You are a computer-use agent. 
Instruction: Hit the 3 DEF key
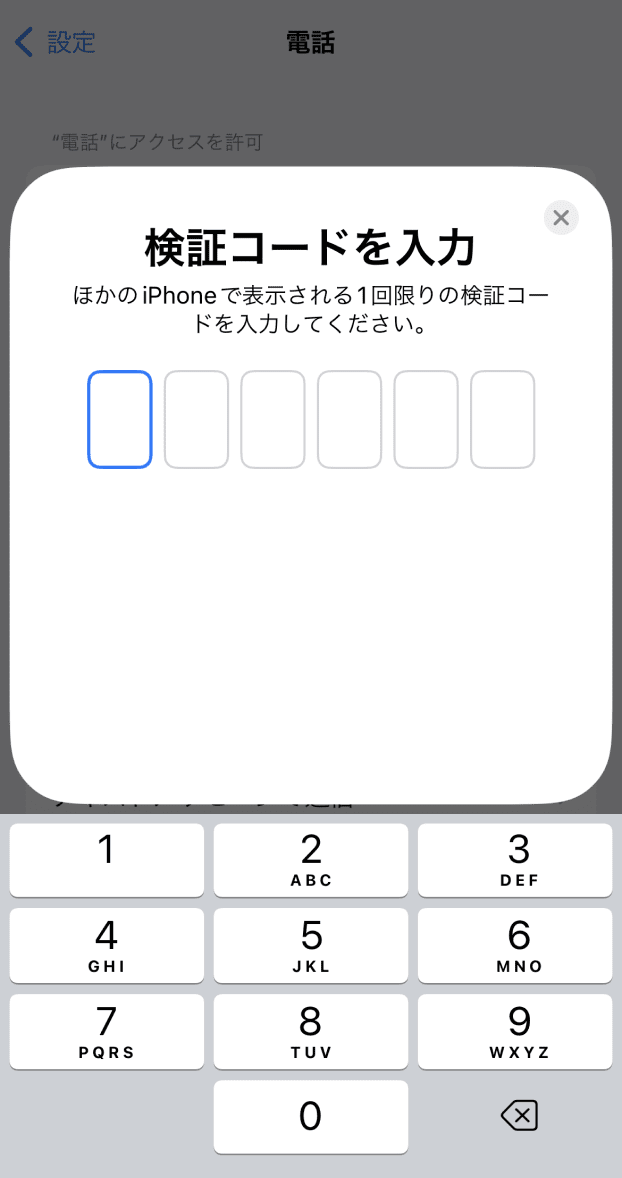tap(515, 859)
